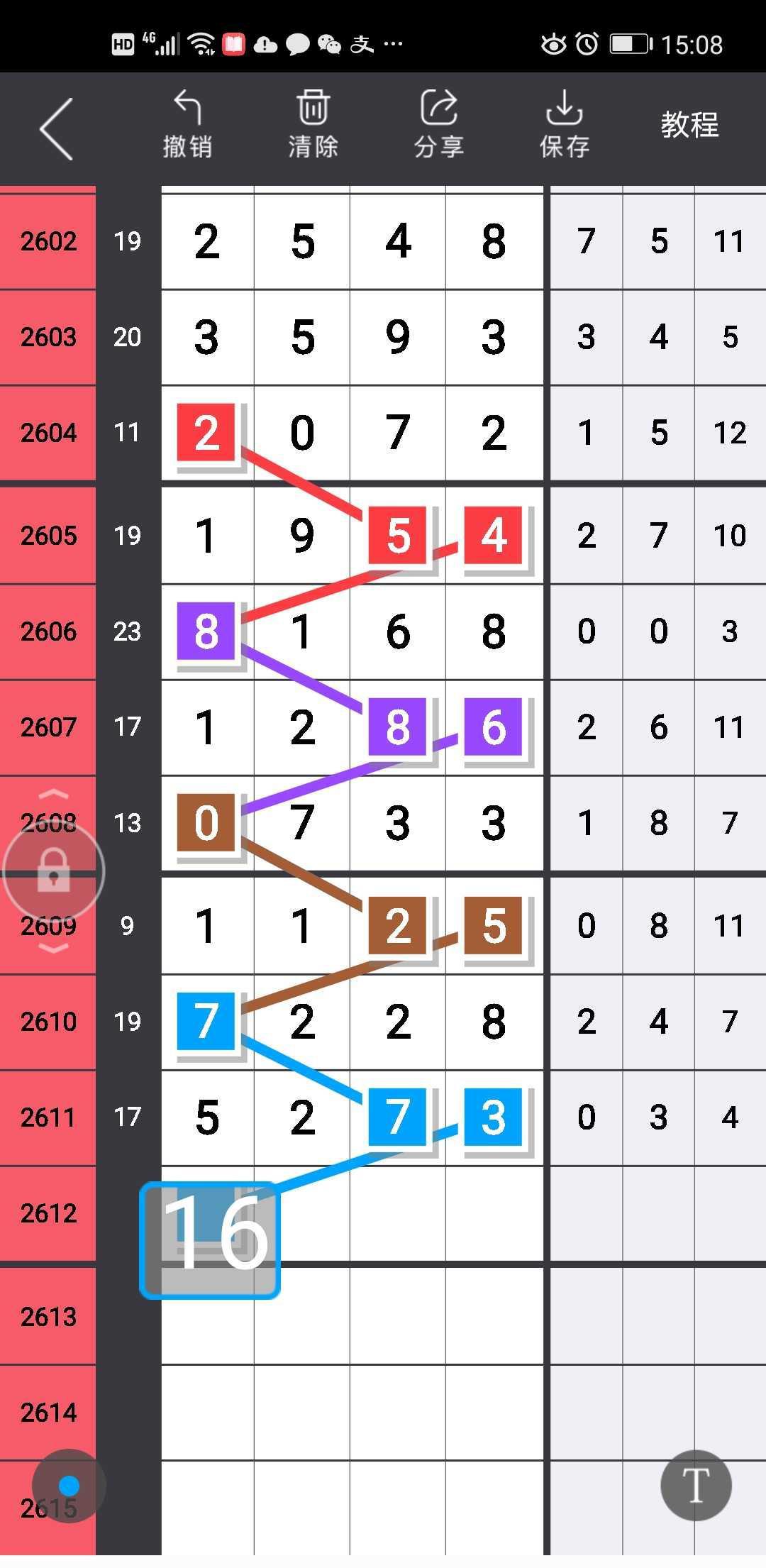Screen dimensions: 766x1568
Task: Open the blue color dot picker
Action: pos(69,1486)
